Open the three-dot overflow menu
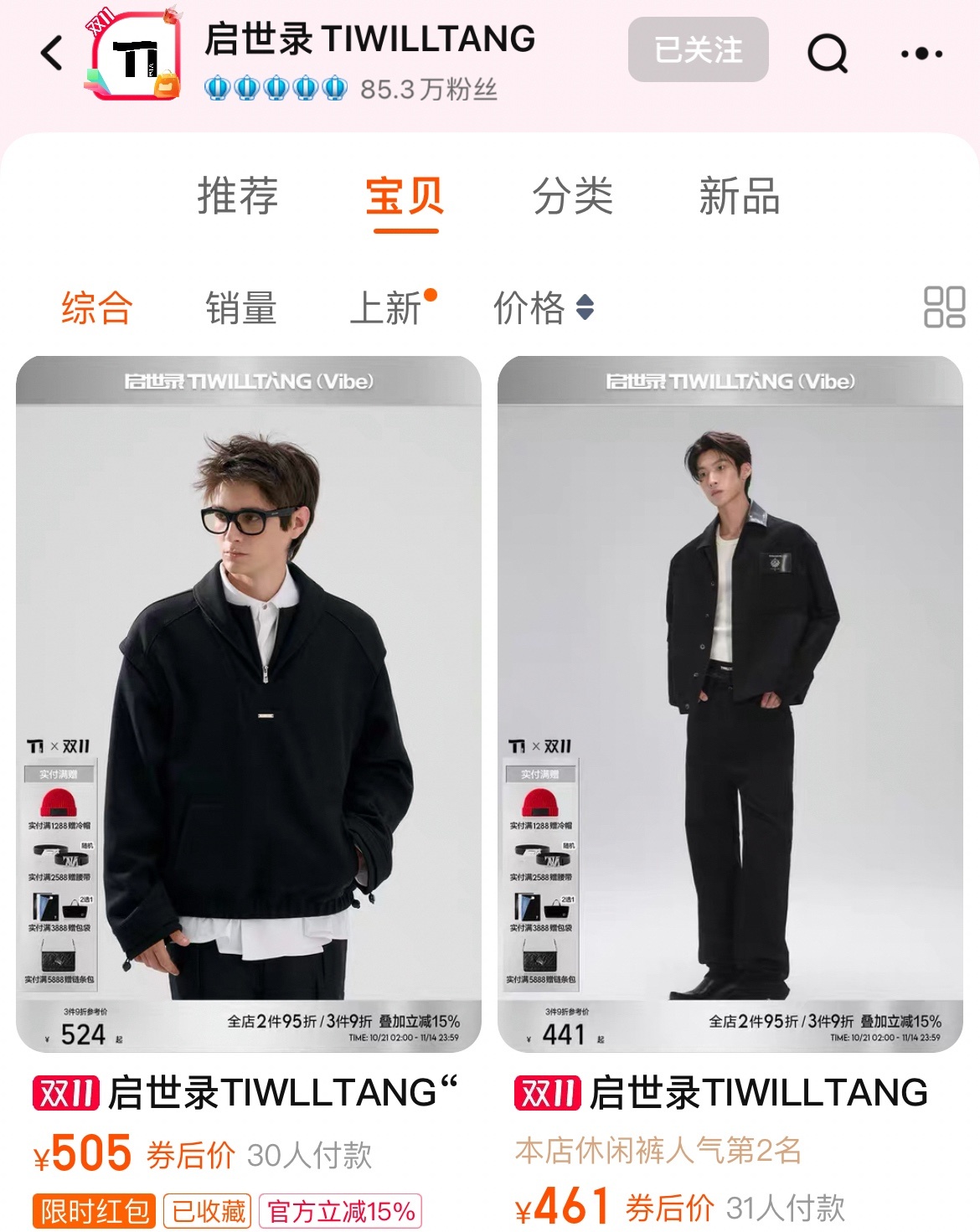 point(921,54)
